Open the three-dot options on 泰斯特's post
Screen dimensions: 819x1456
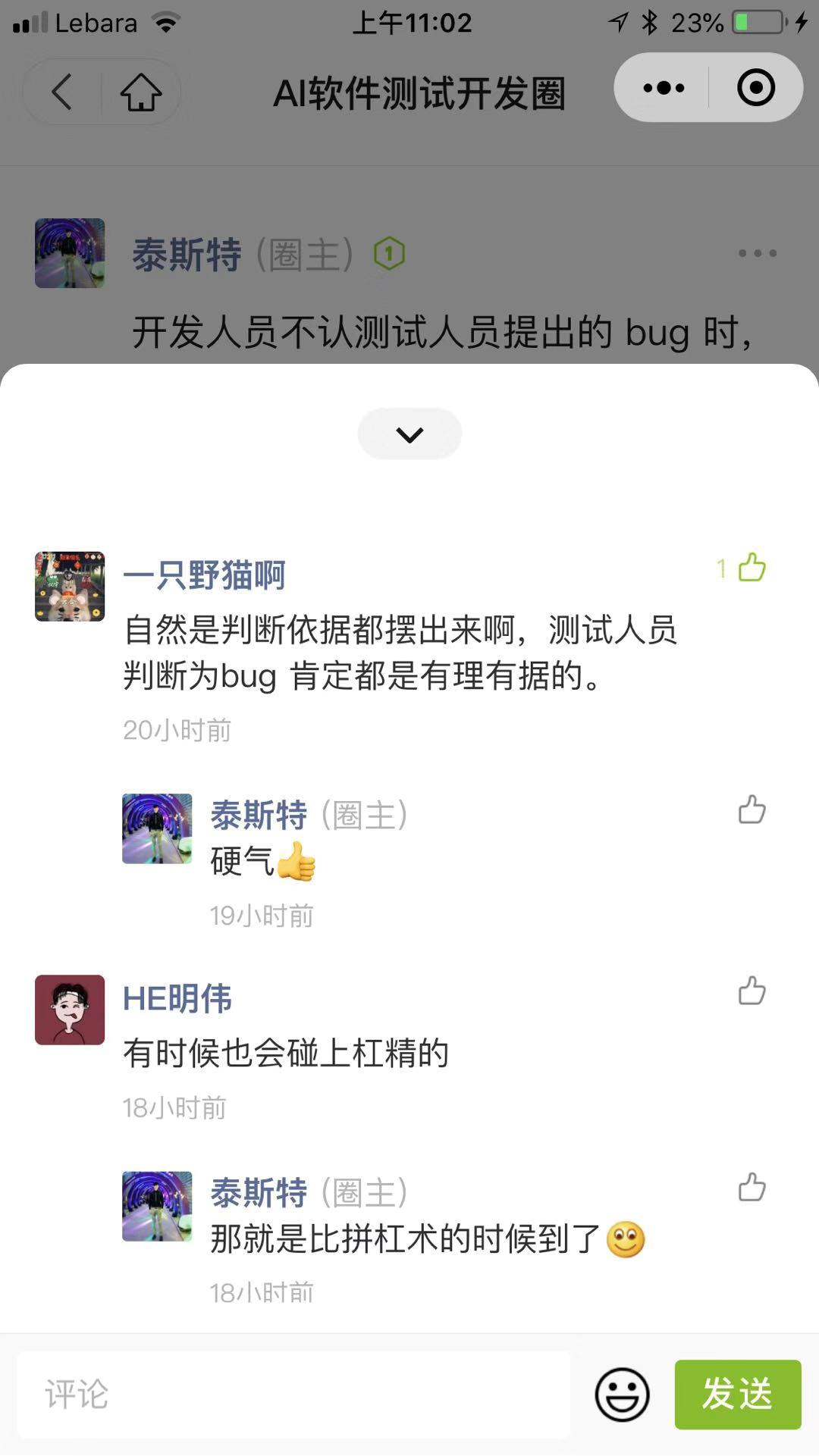(x=757, y=253)
